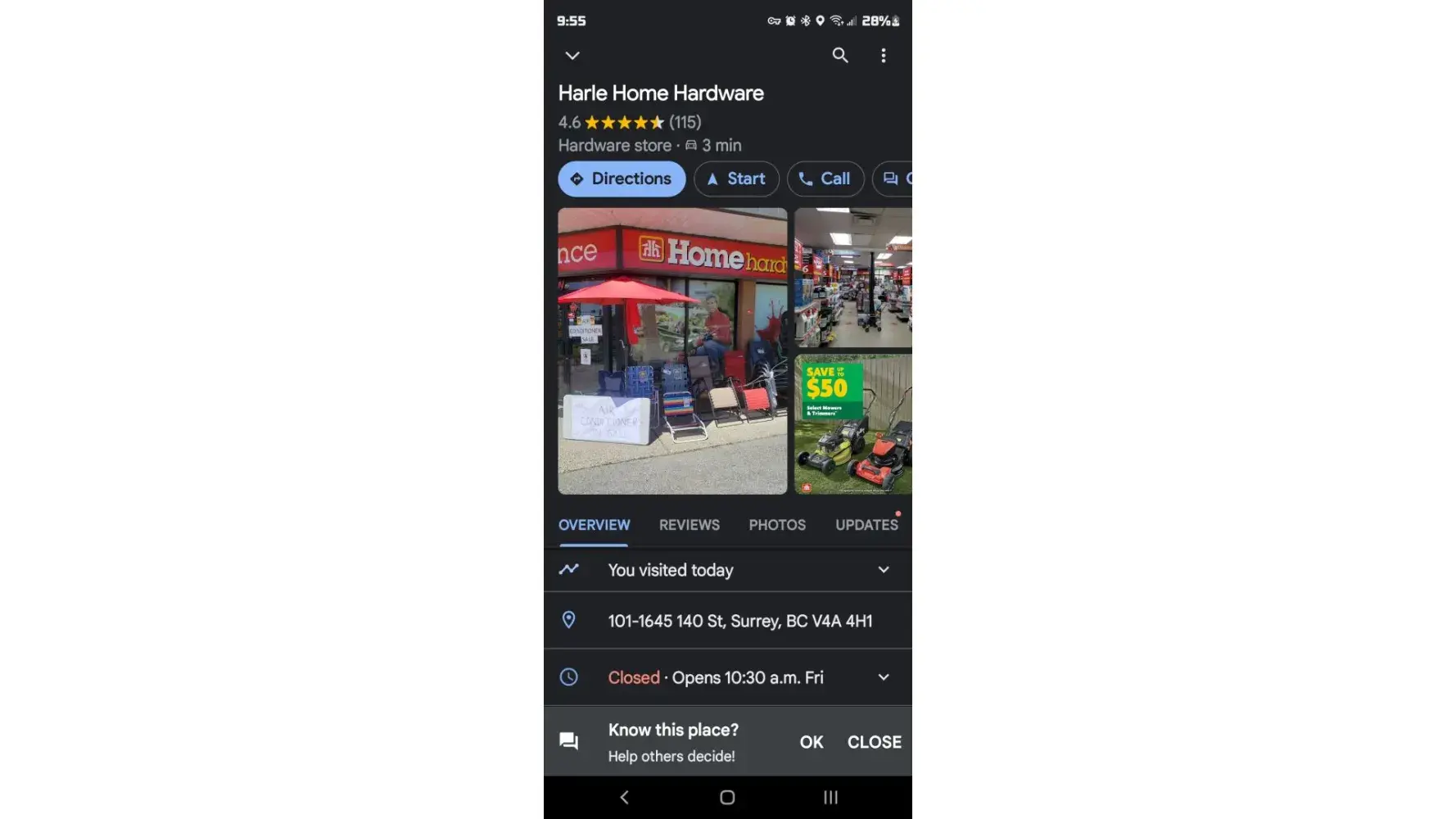Tap the partially visible chip after Call
This screenshot has height=819, width=1456.
[895, 179]
